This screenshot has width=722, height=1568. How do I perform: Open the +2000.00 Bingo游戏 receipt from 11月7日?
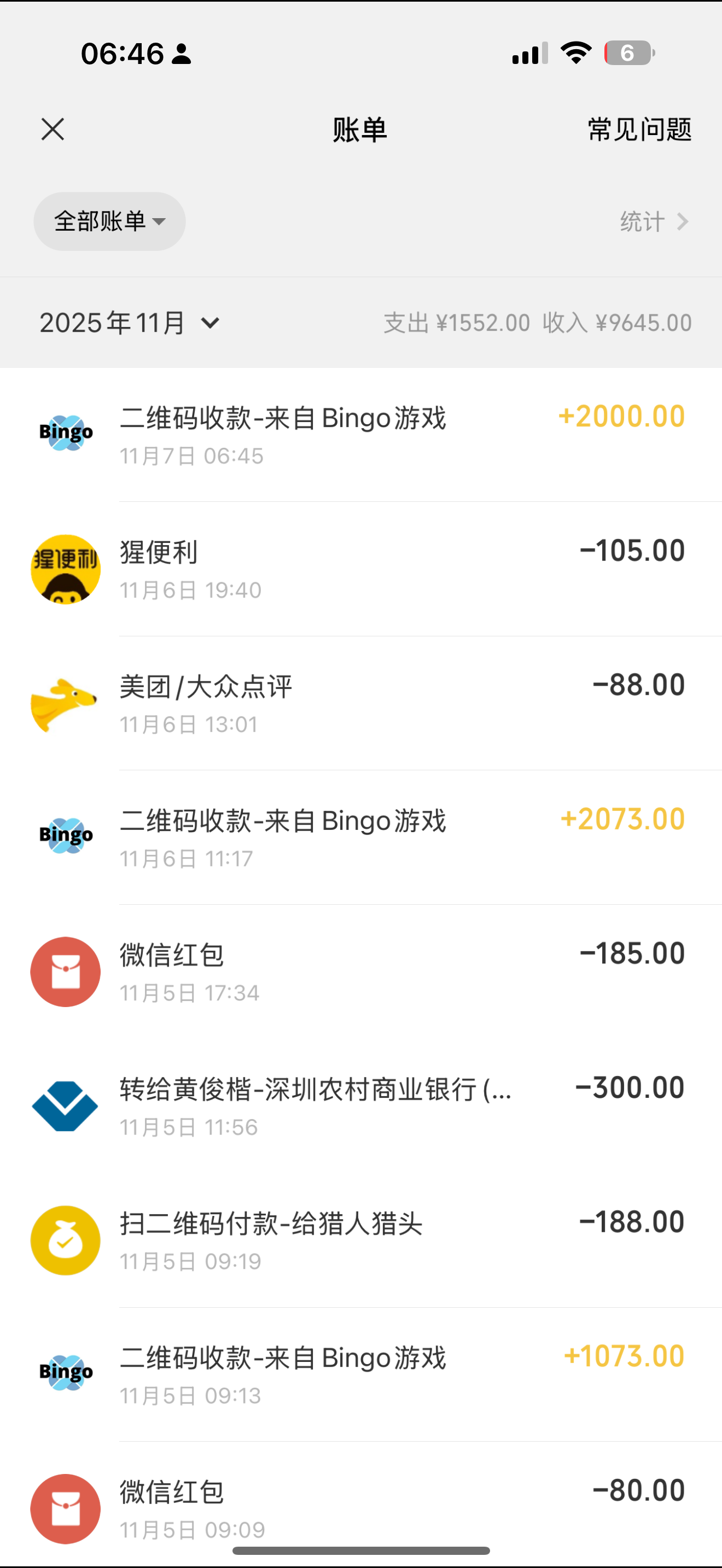click(360, 435)
